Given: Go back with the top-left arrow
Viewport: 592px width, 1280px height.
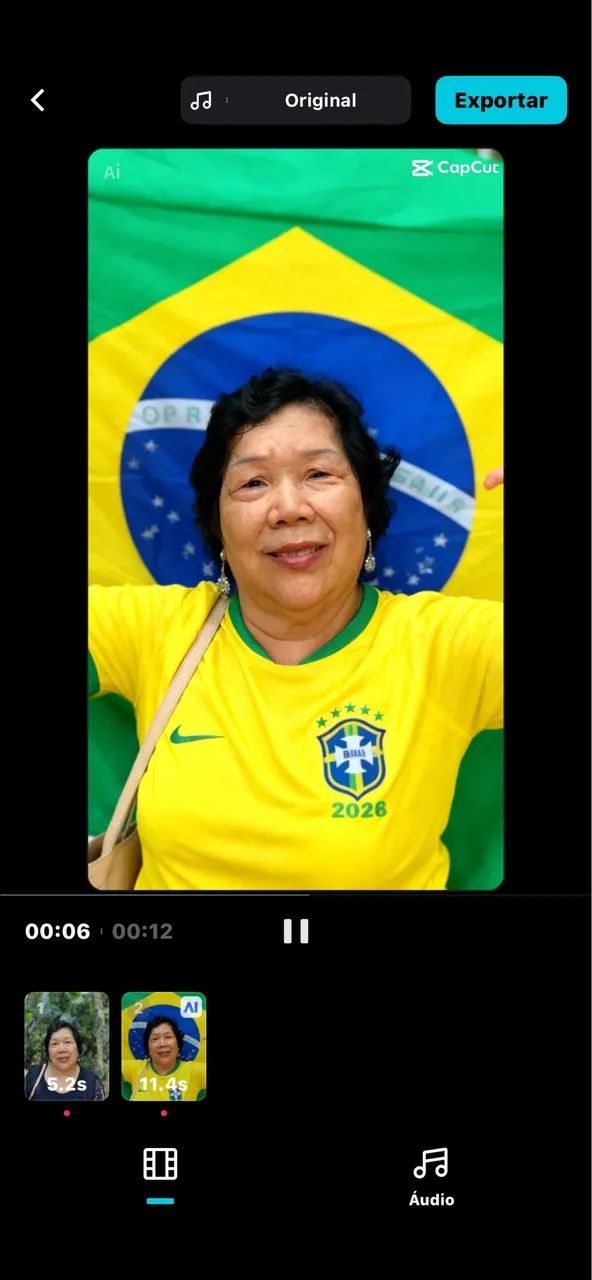Looking at the screenshot, I should 38,100.
